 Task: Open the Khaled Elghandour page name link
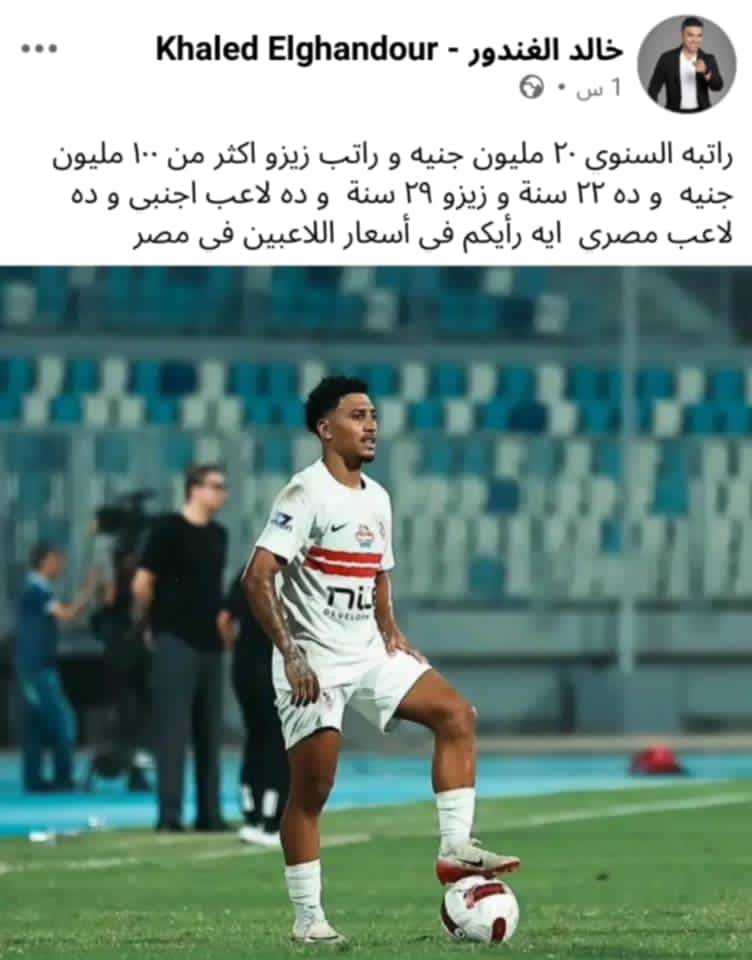pos(389,48)
